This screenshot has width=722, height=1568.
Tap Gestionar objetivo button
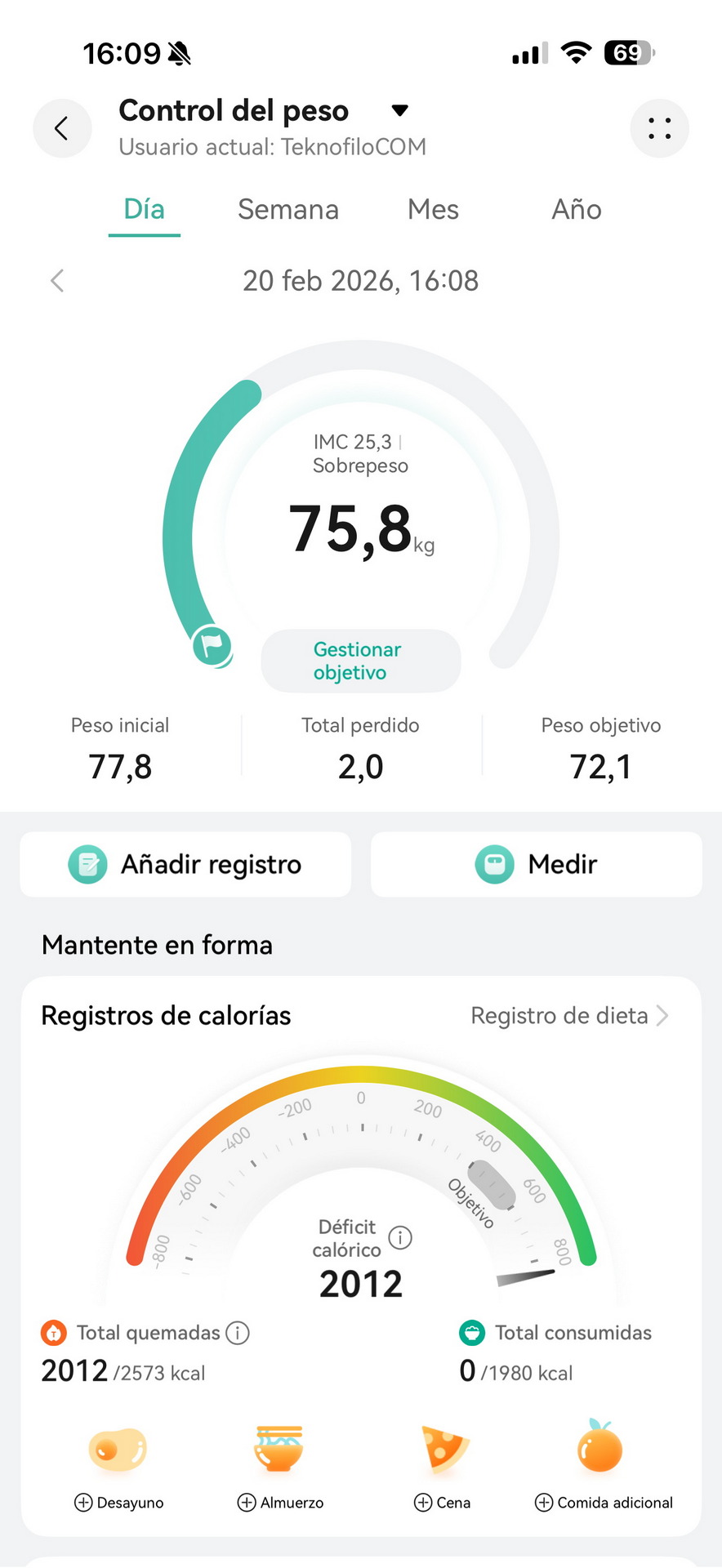360,661
